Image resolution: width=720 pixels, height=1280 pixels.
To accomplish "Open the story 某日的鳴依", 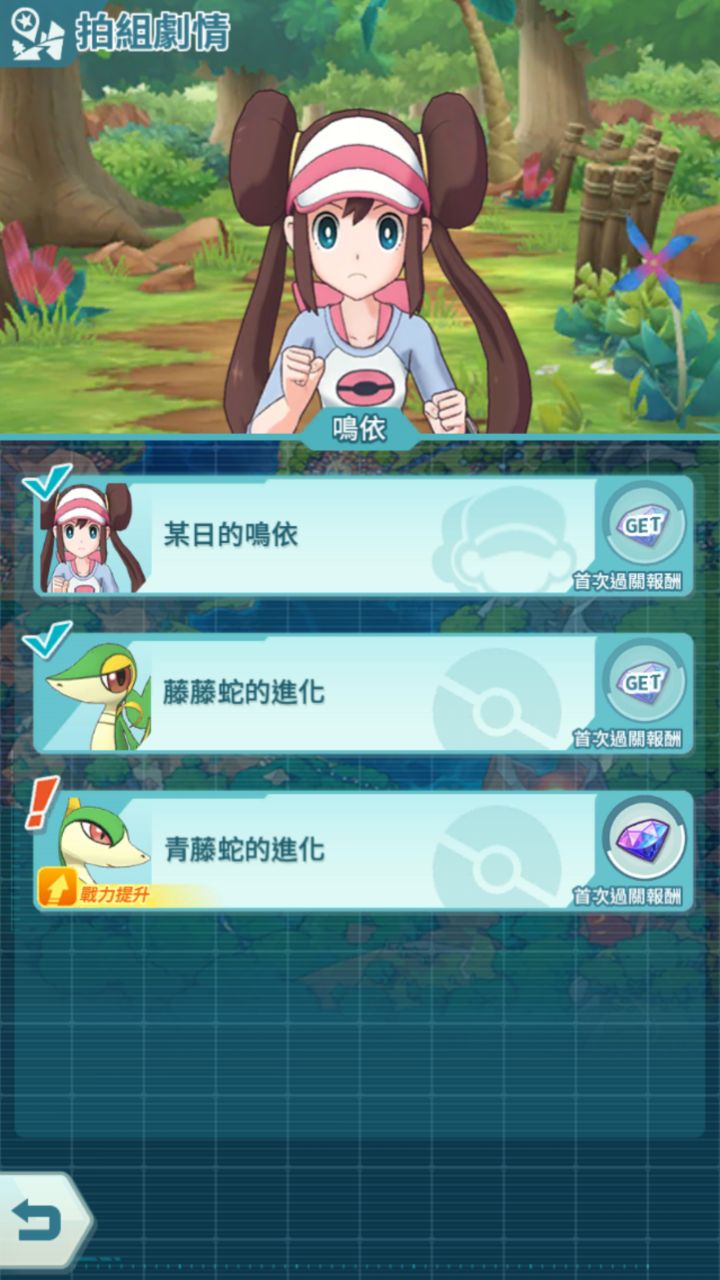I will 364,536.
